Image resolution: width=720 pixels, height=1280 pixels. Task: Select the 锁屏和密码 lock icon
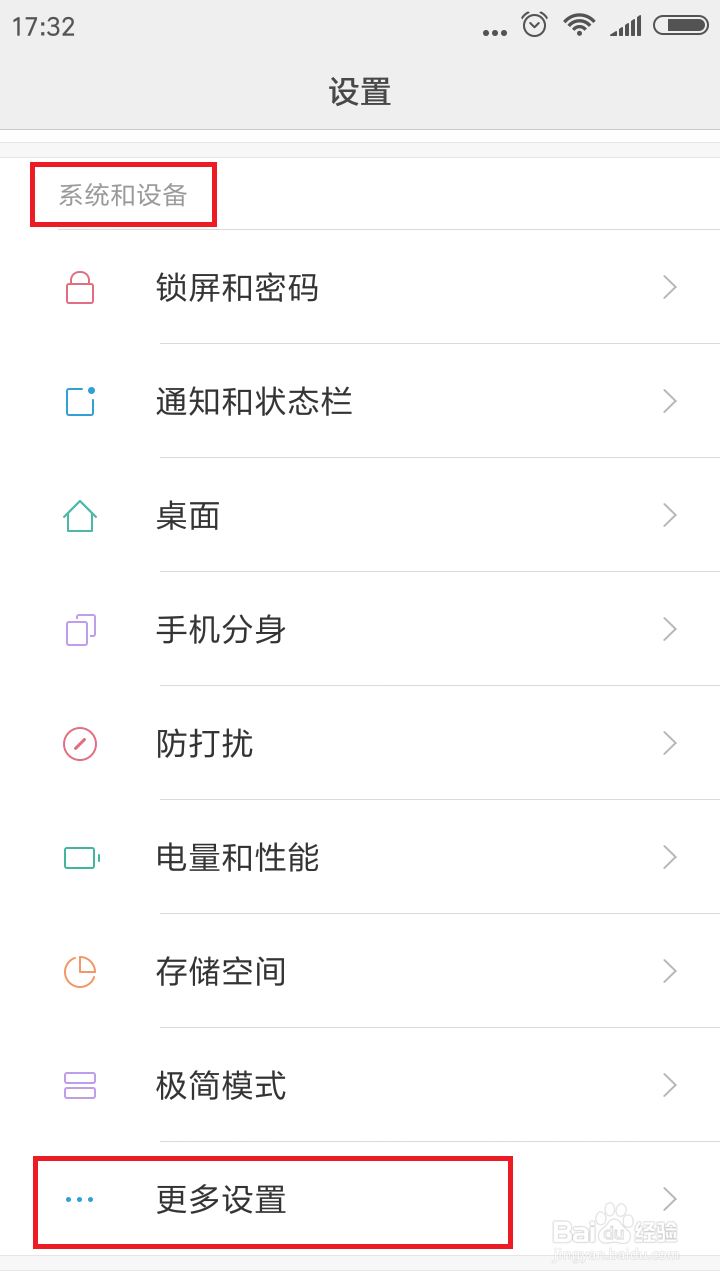point(80,287)
